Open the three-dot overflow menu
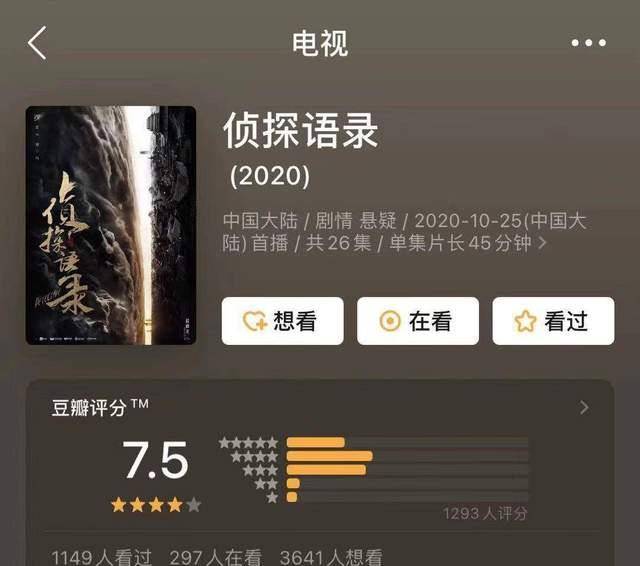The image size is (640, 566). [588, 43]
